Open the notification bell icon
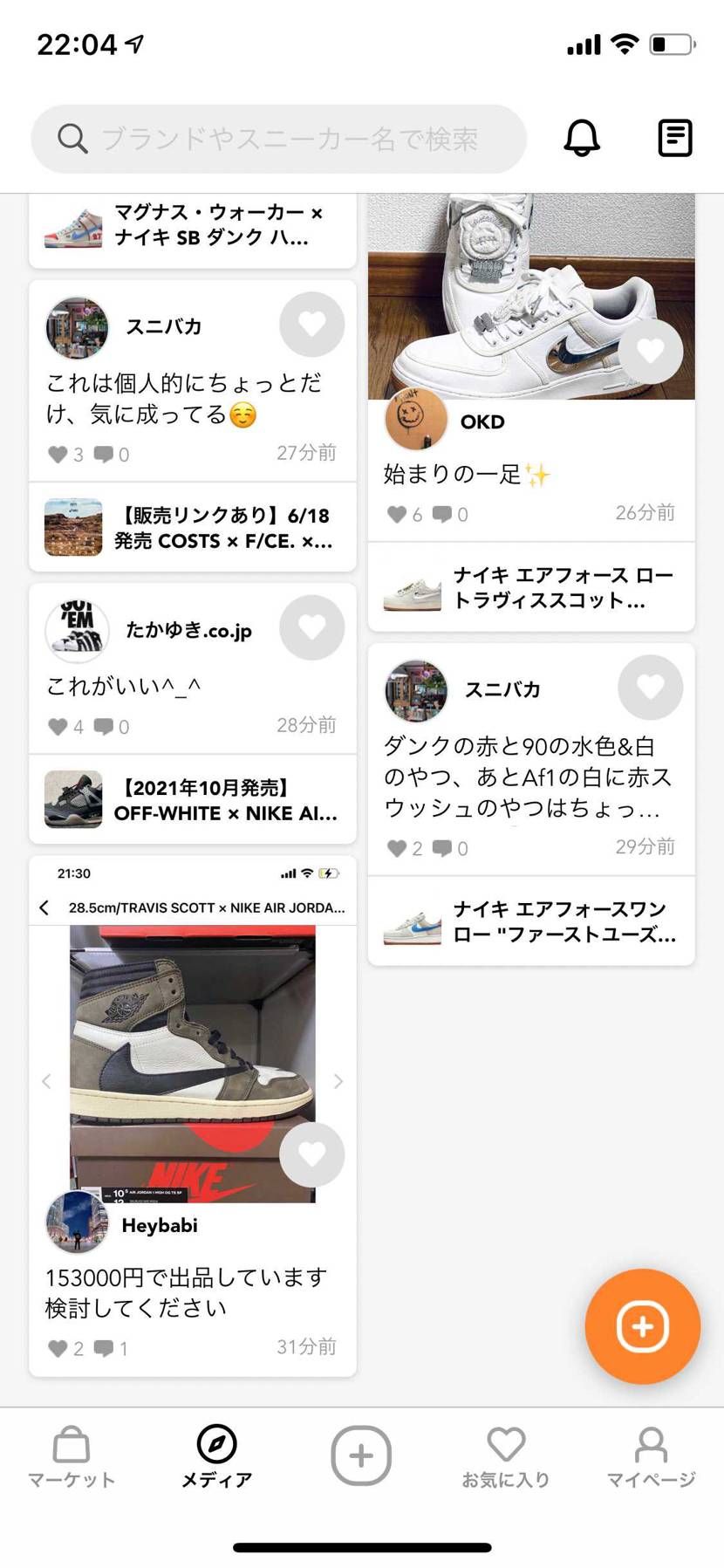The width and height of the screenshot is (724, 1568). pyautogui.click(x=583, y=137)
